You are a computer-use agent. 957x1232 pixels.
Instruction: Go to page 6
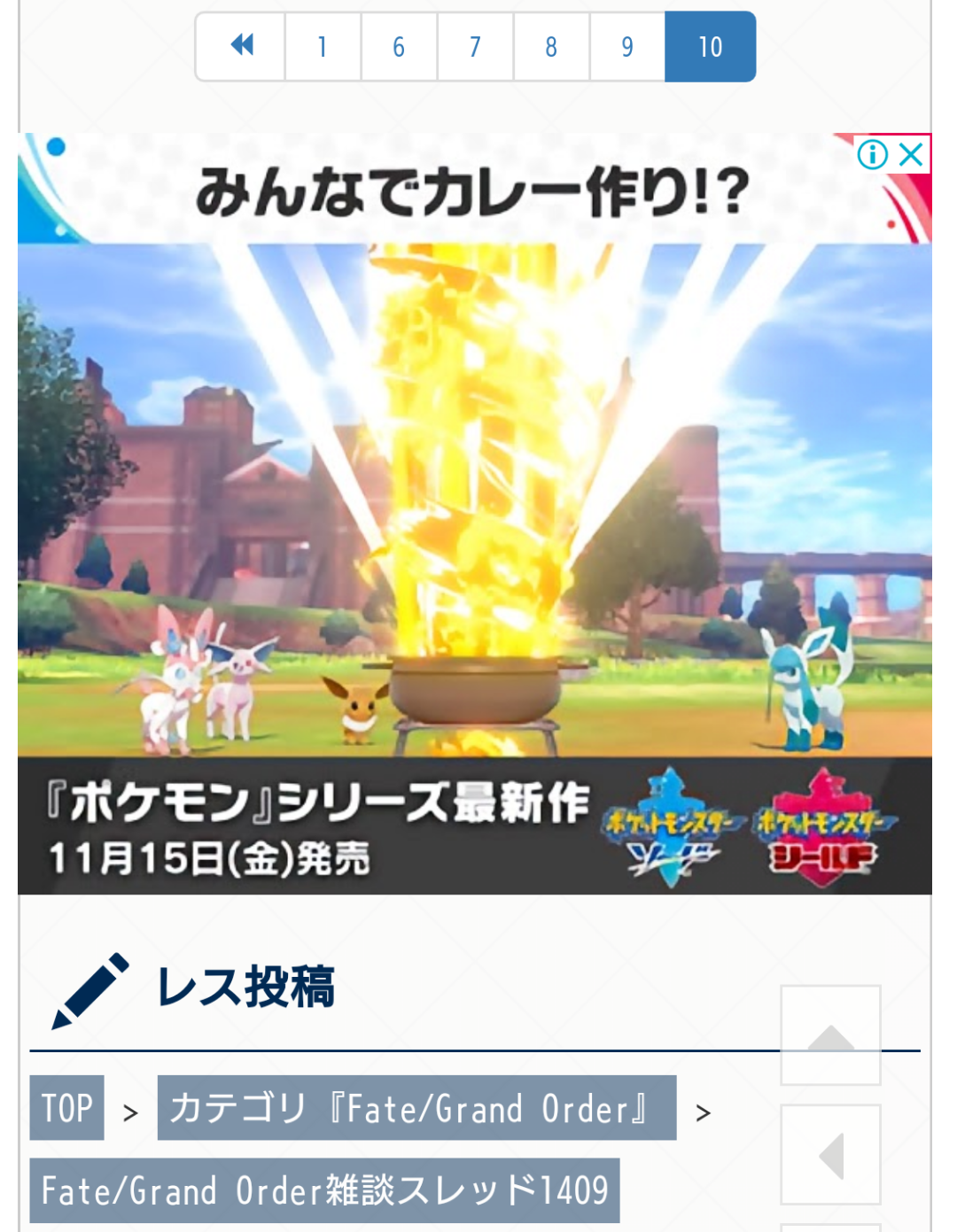399,46
